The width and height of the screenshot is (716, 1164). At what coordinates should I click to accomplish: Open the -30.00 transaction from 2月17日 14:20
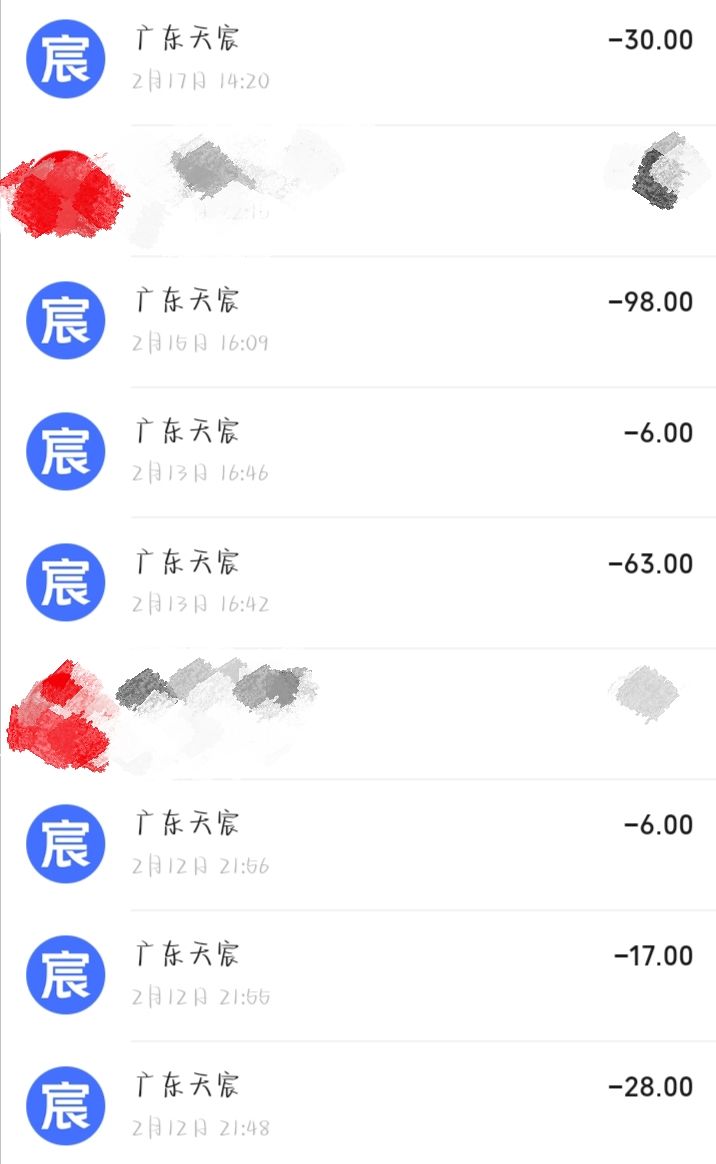(x=358, y=59)
